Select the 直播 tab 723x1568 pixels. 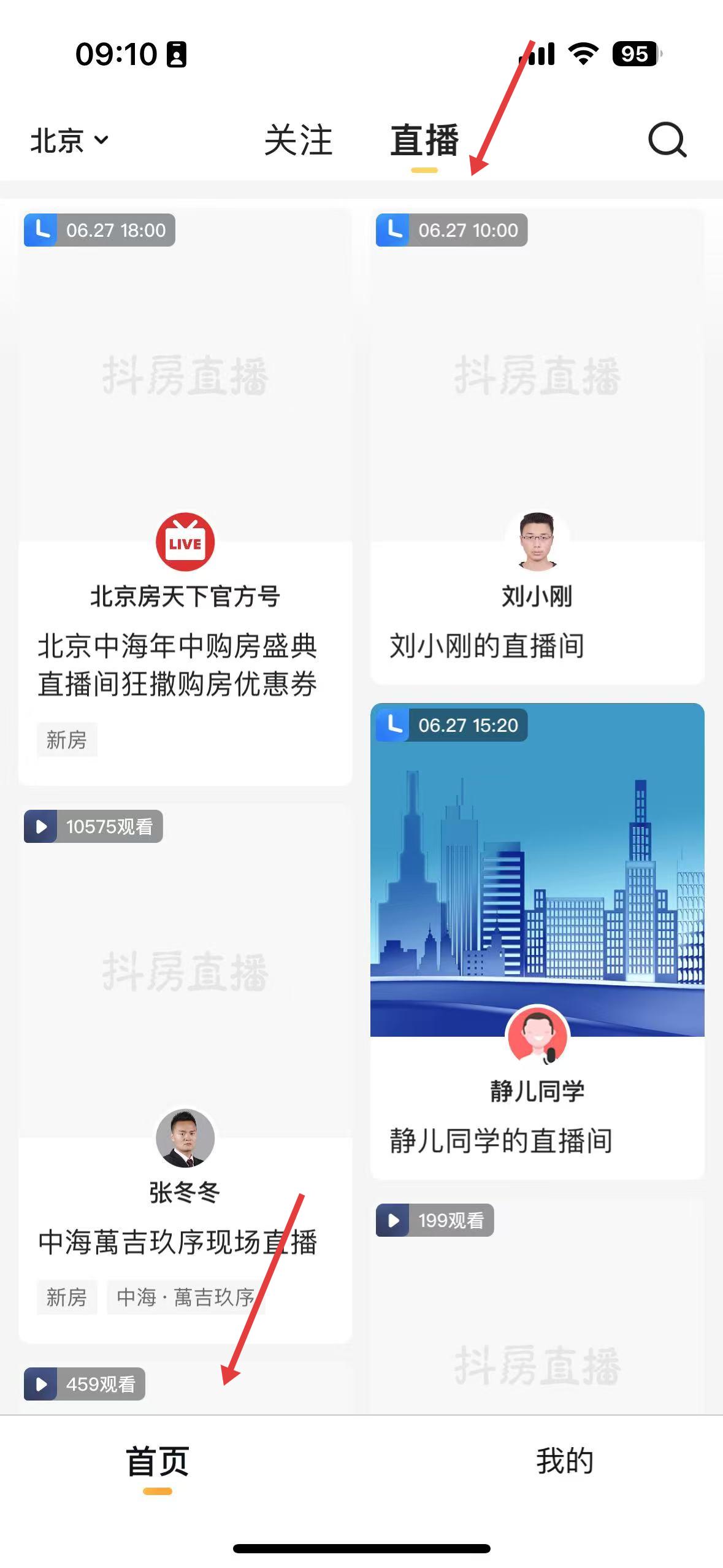click(x=424, y=140)
